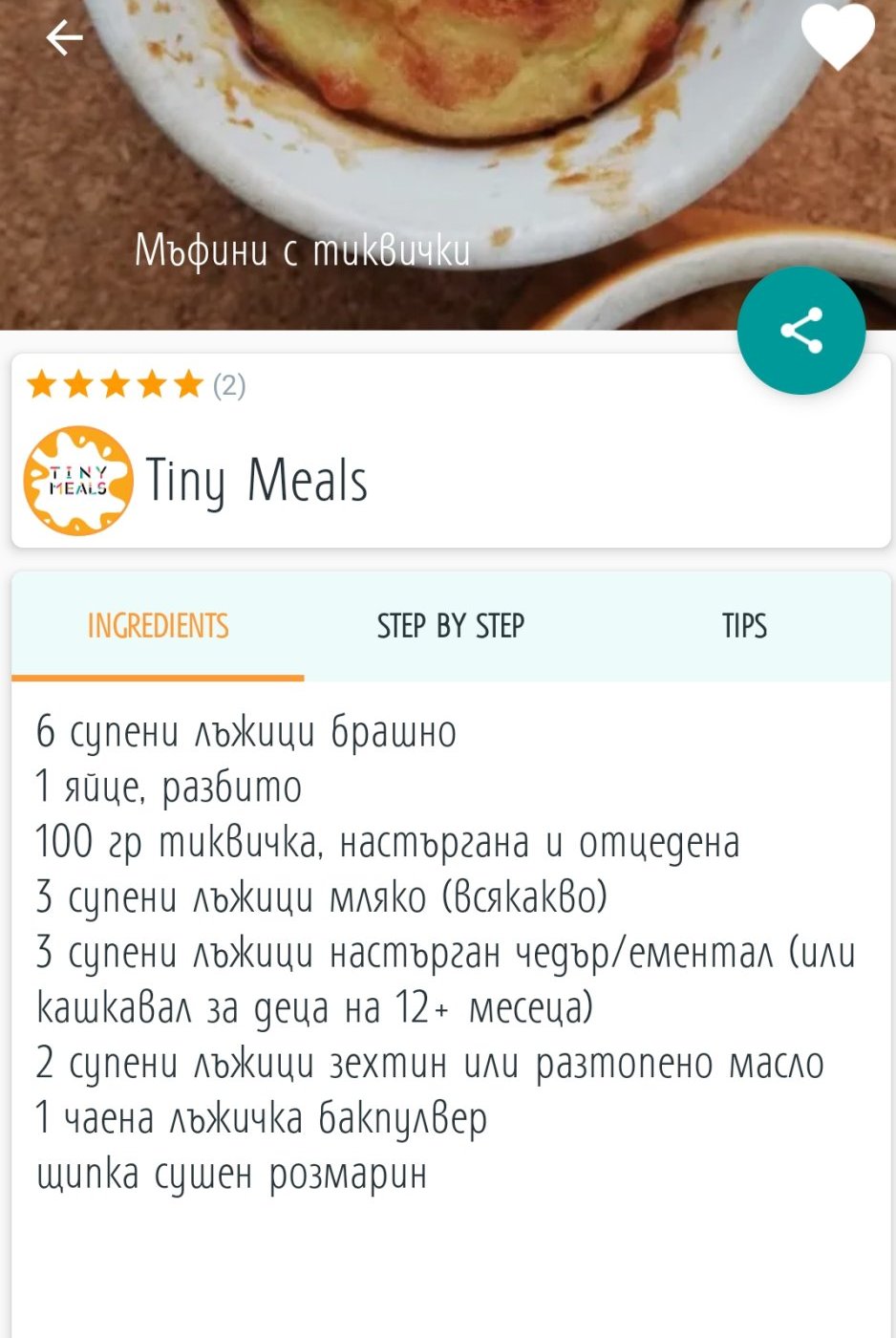Screen dimensions: 896x1338
Task: Go back using the arrow icon
Action: [64, 38]
